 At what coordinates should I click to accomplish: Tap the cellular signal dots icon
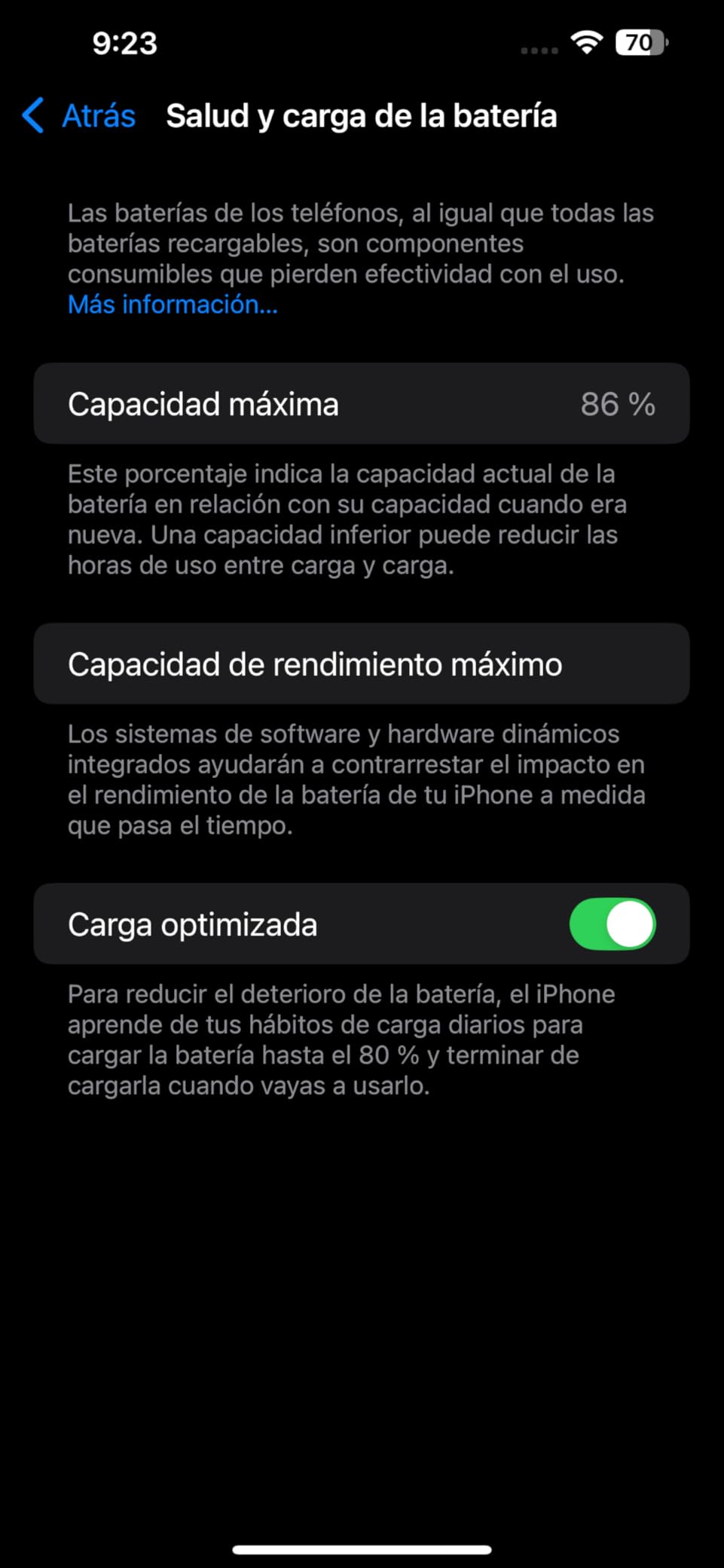click(538, 48)
